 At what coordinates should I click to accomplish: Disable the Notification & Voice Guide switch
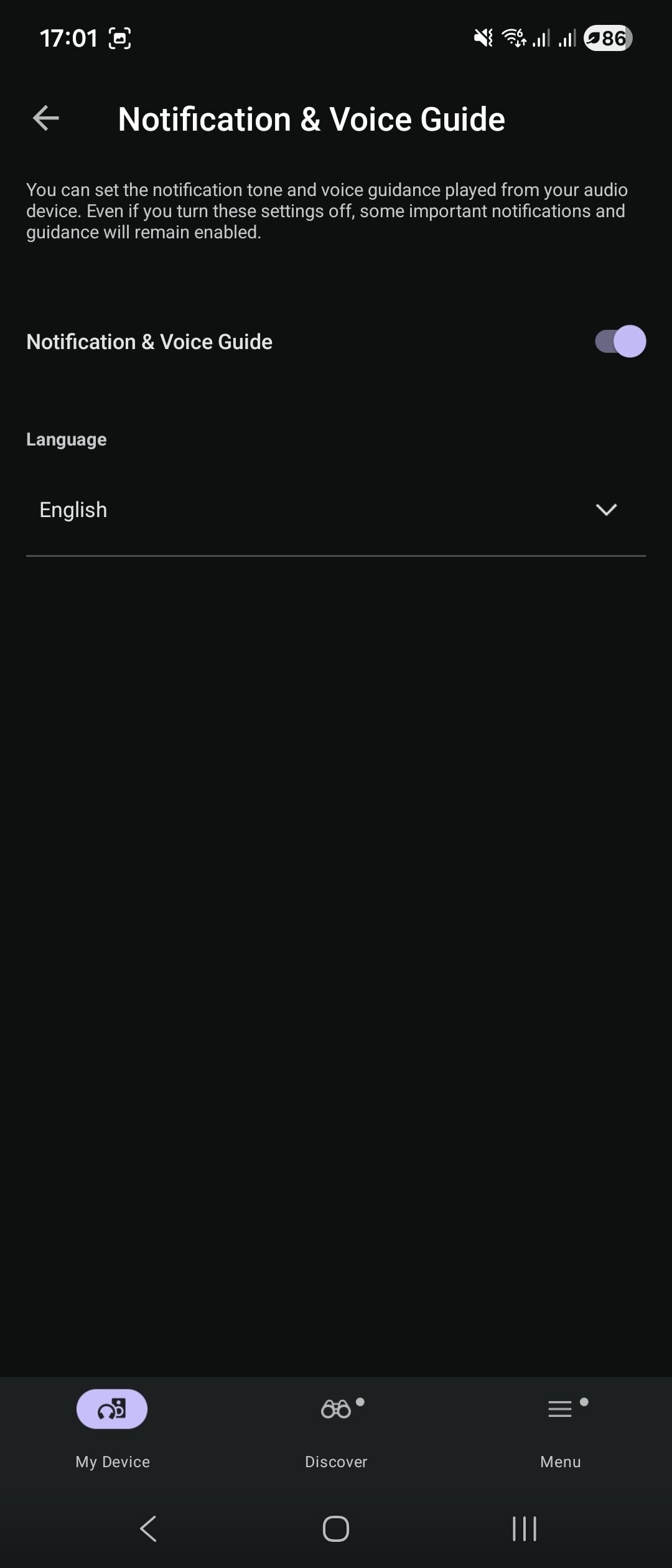620,342
